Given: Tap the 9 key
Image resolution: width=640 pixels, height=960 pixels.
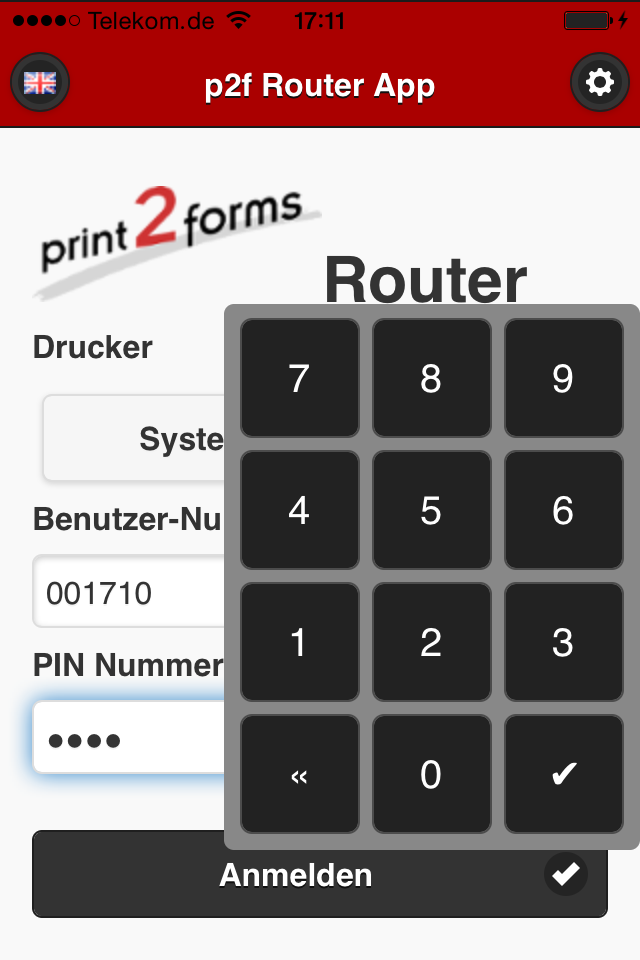Looking at the screenshot, I should tap(563, 378).
